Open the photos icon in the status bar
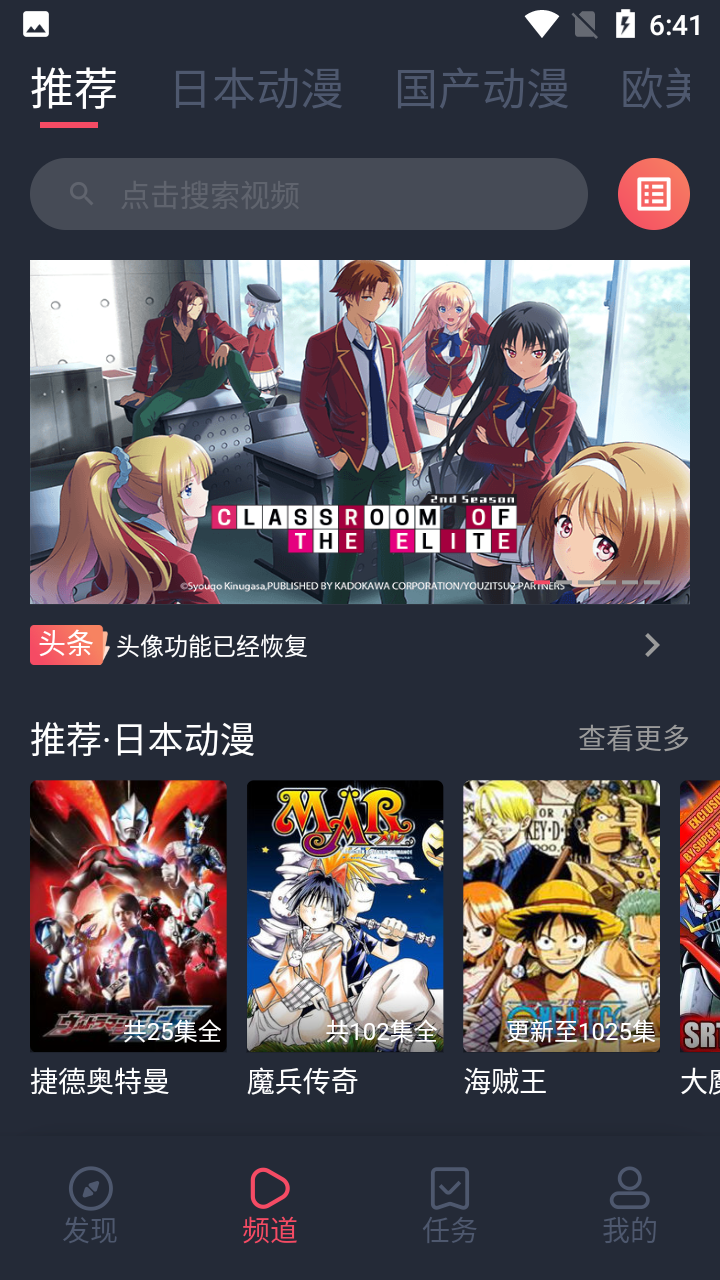 click(x=35, y=23)
